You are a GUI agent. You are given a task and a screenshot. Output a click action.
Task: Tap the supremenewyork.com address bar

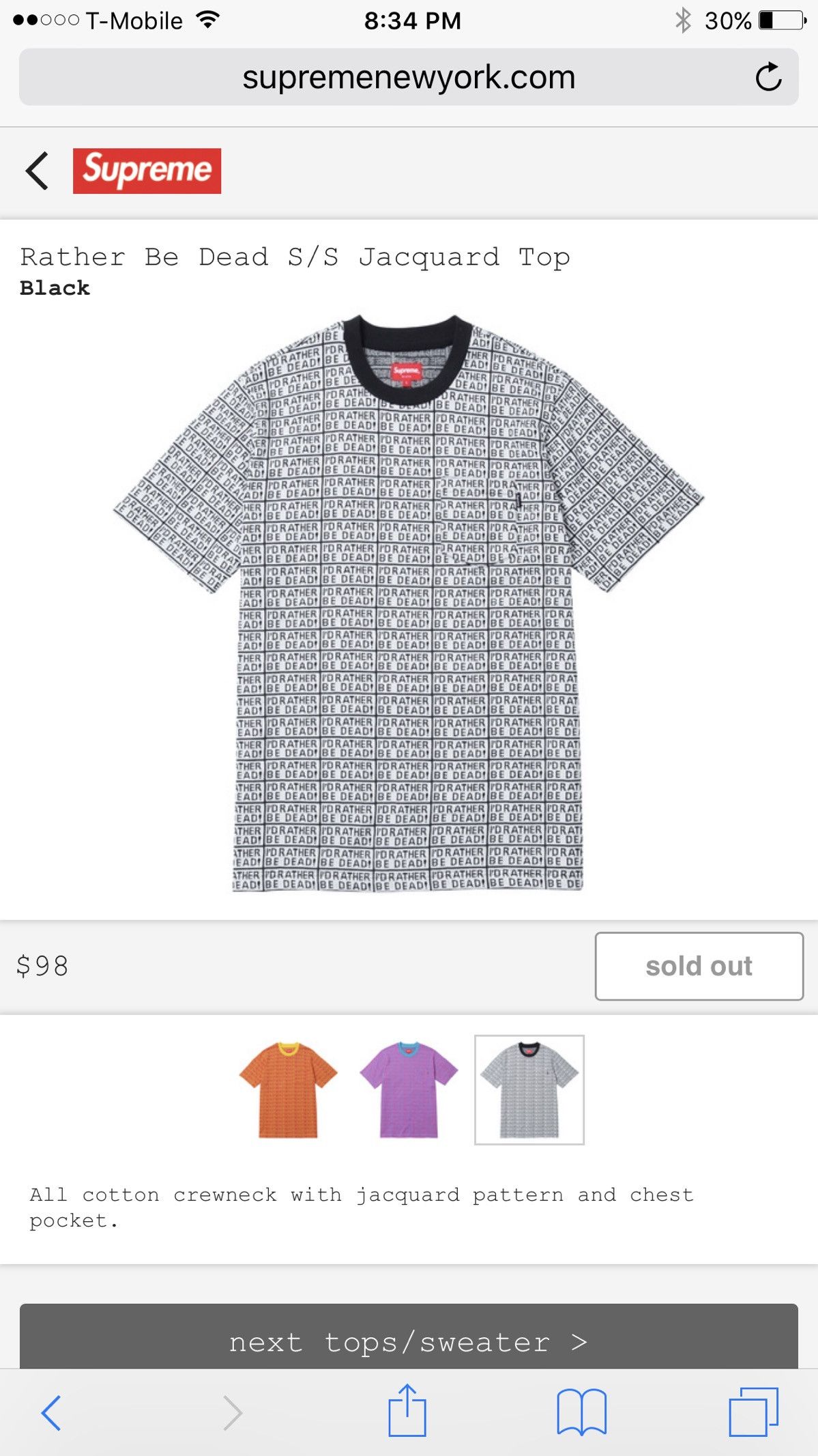(409, 77)
